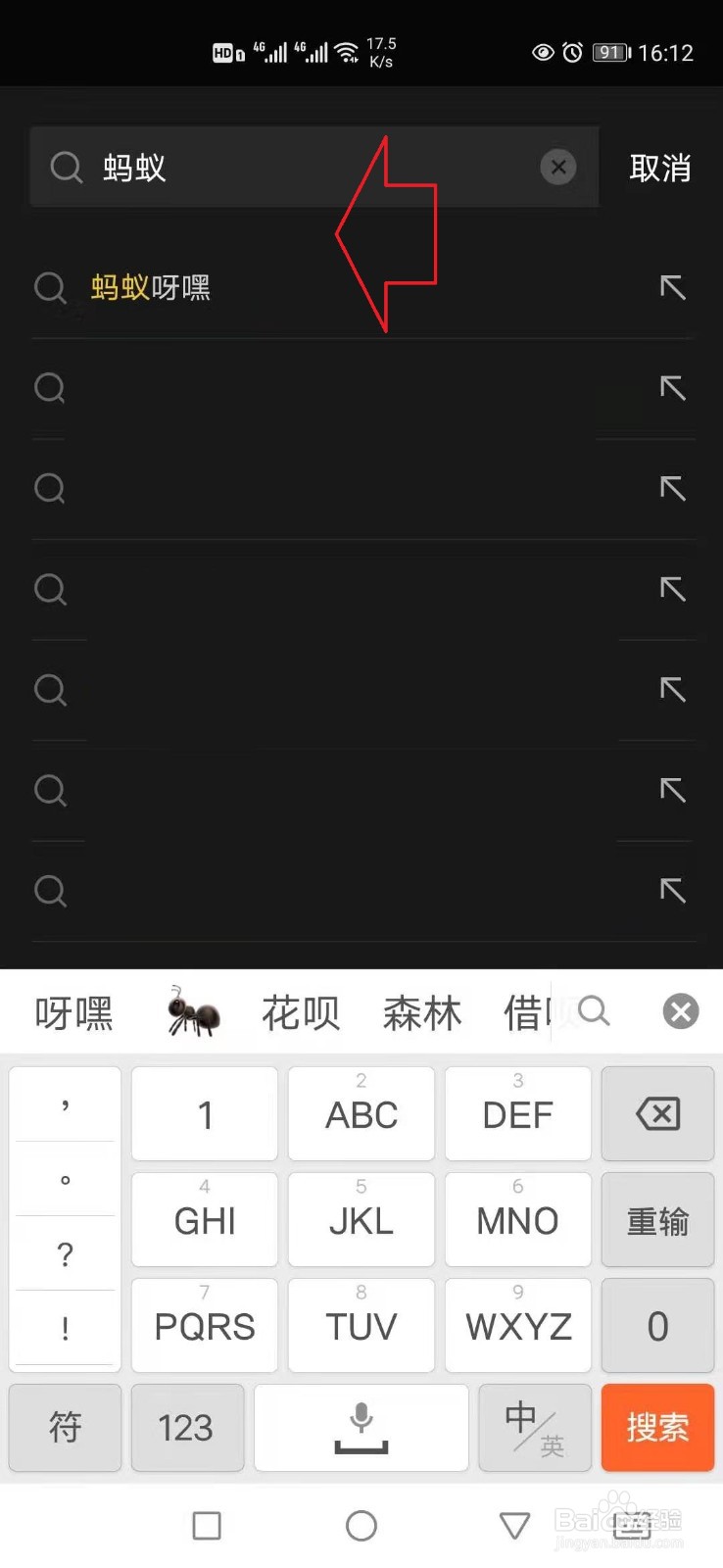Tap the magnifier icon in the candidate bar
Image resolution: width=723 pixels, height=1568 pixels.
click(x=593, y=1011)
